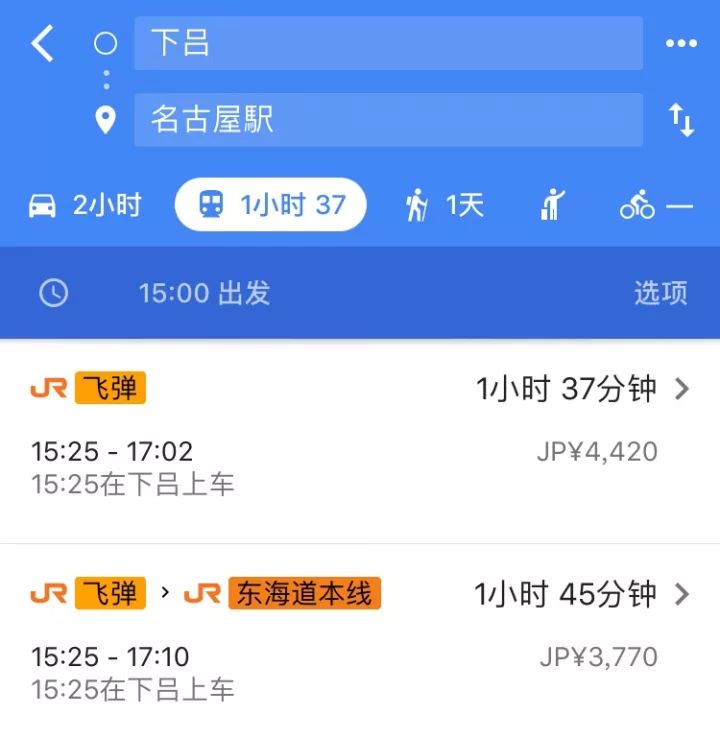Edit the 下吕 origin input field
This screenshot has height=739, width=720.
(x=388, y=43)
